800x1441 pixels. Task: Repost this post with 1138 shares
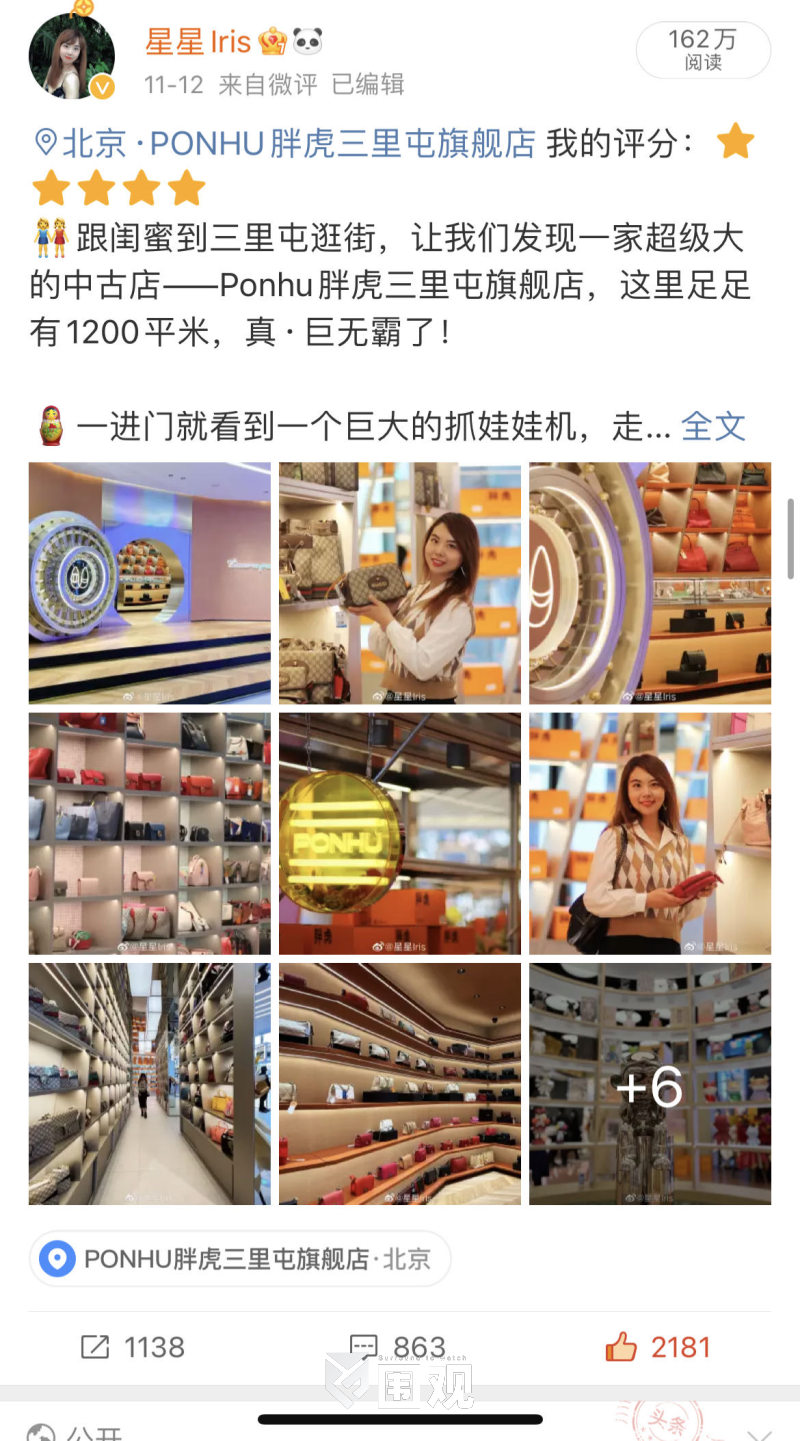[x=134, y=1347]
